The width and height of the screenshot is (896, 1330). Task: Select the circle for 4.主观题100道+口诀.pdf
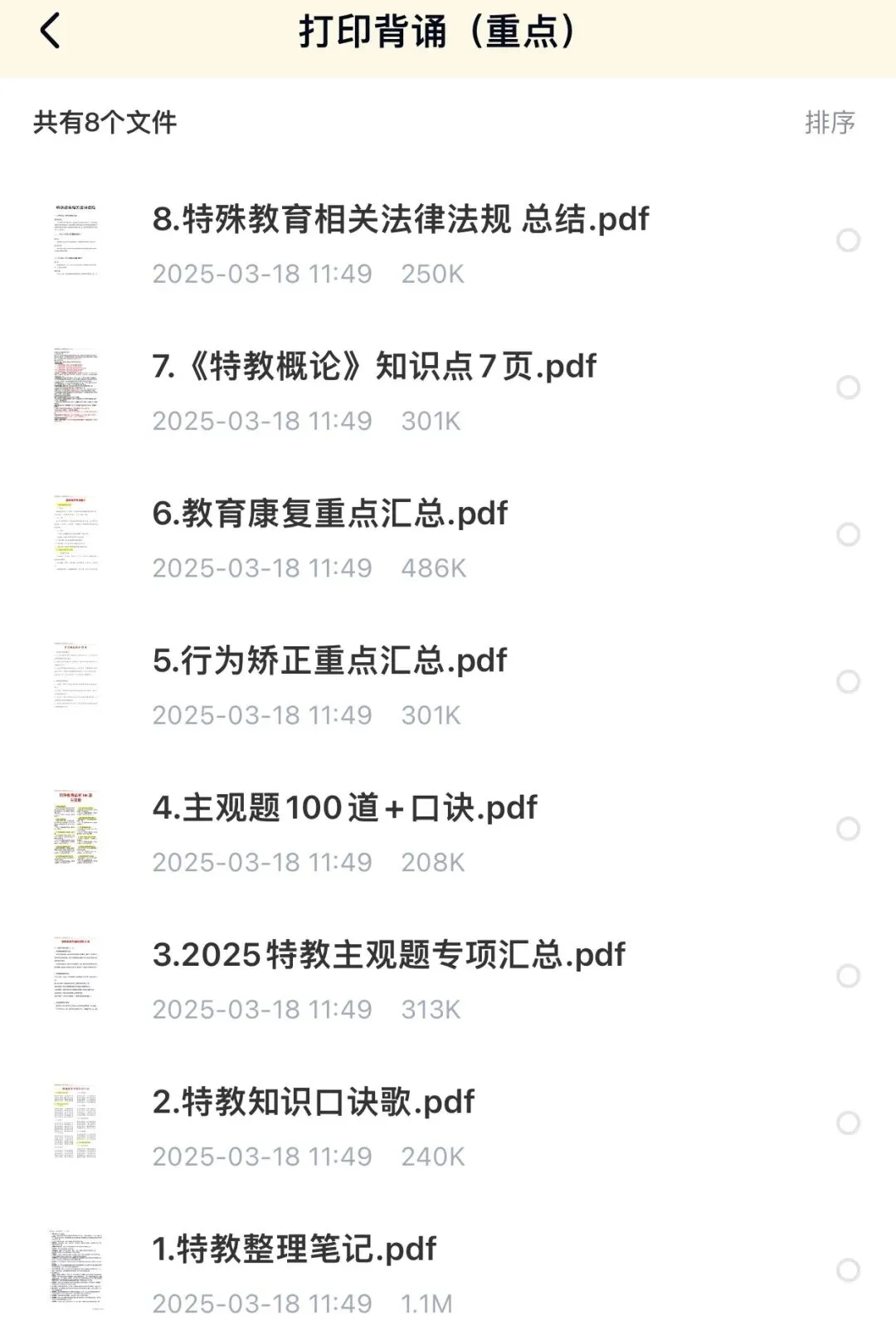click(x=848, y=829)
